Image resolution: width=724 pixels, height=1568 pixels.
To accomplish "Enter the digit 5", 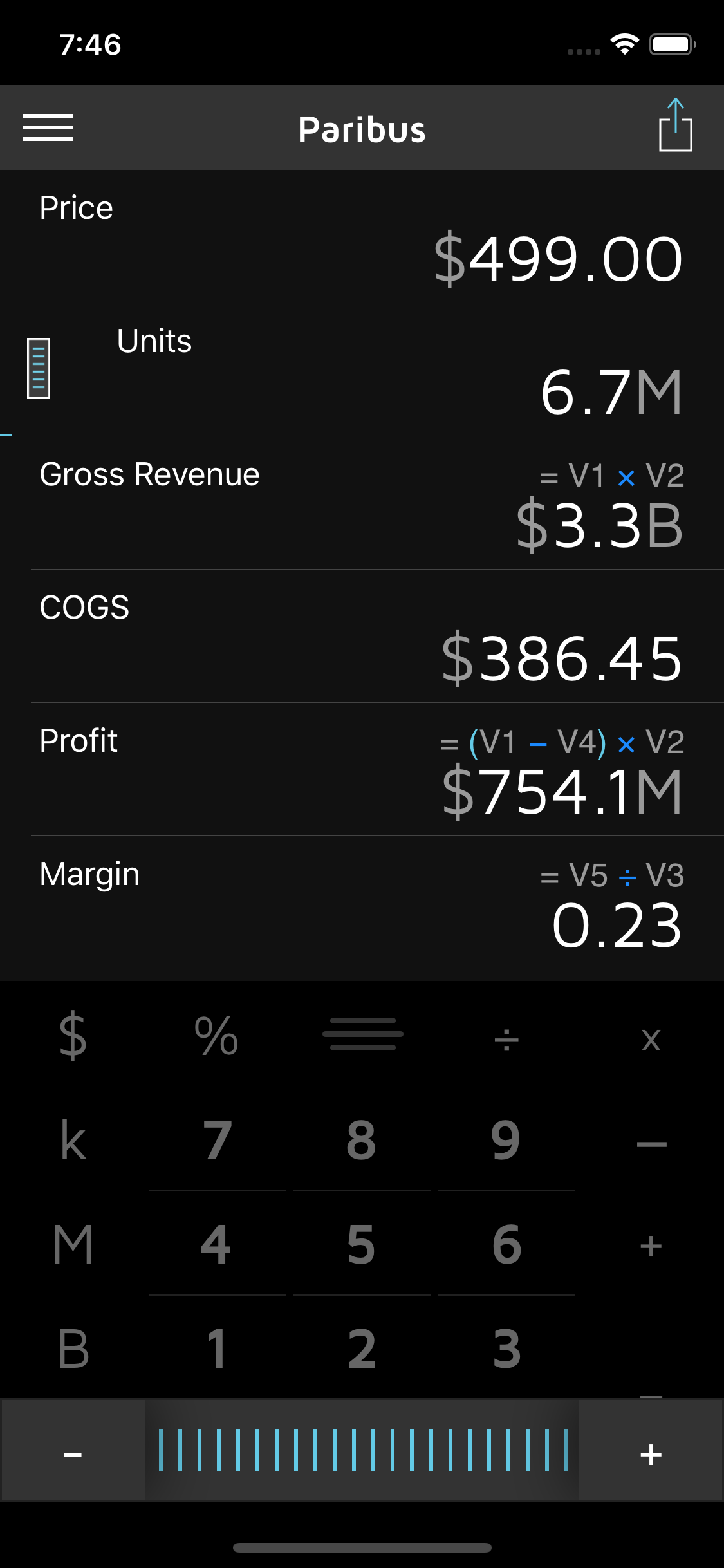I will [361, 1244].
